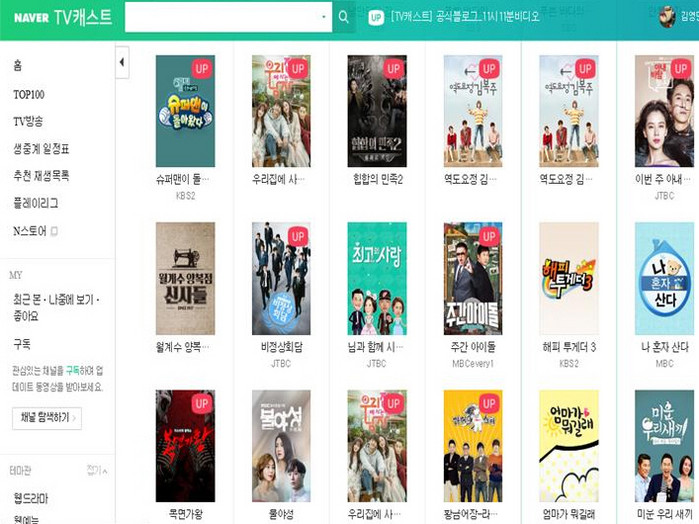Collapse the sidebar with arrow button
This screenshot has width=699, height=524.
click(122, 62)
